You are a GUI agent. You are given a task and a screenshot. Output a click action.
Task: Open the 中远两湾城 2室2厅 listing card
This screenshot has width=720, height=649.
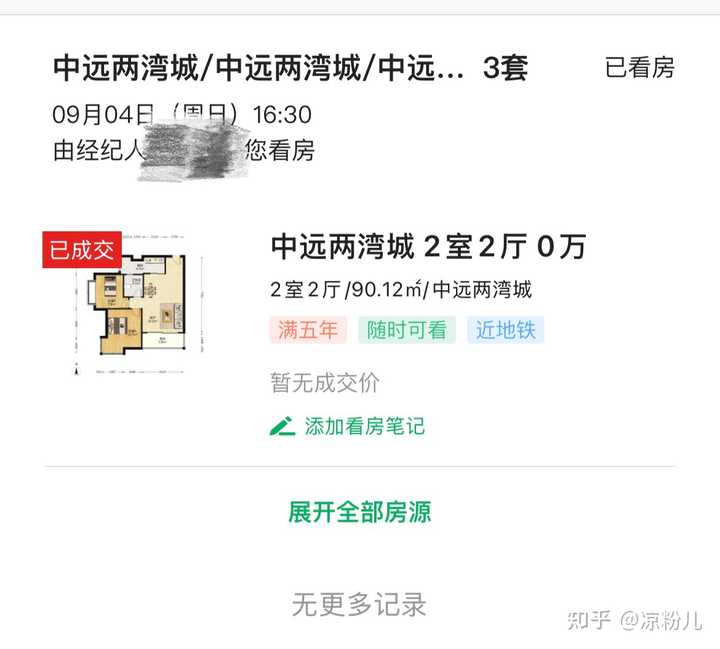428,246
